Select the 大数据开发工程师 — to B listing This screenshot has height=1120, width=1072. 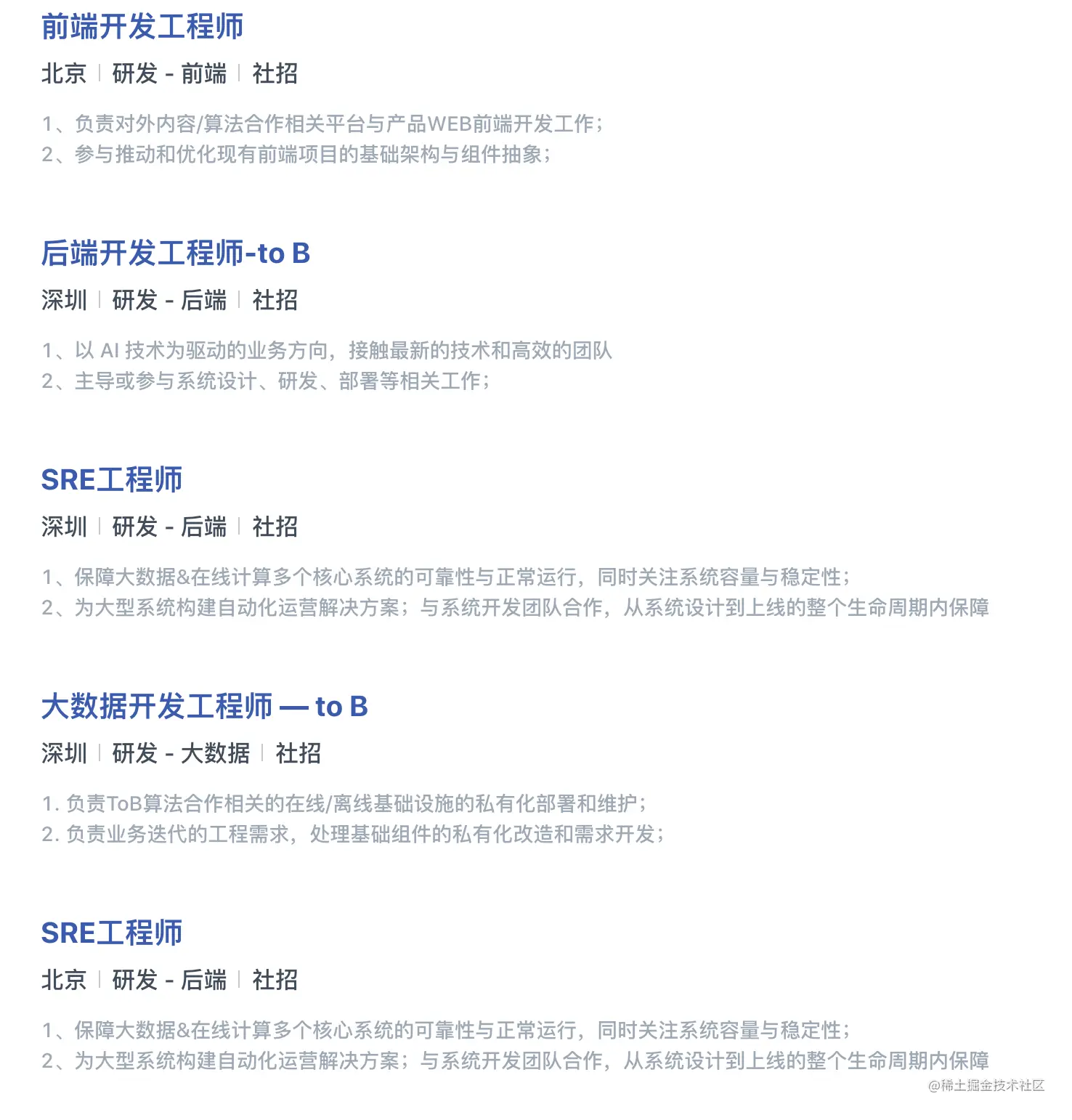pyautogui.click(x=204, y=707)
